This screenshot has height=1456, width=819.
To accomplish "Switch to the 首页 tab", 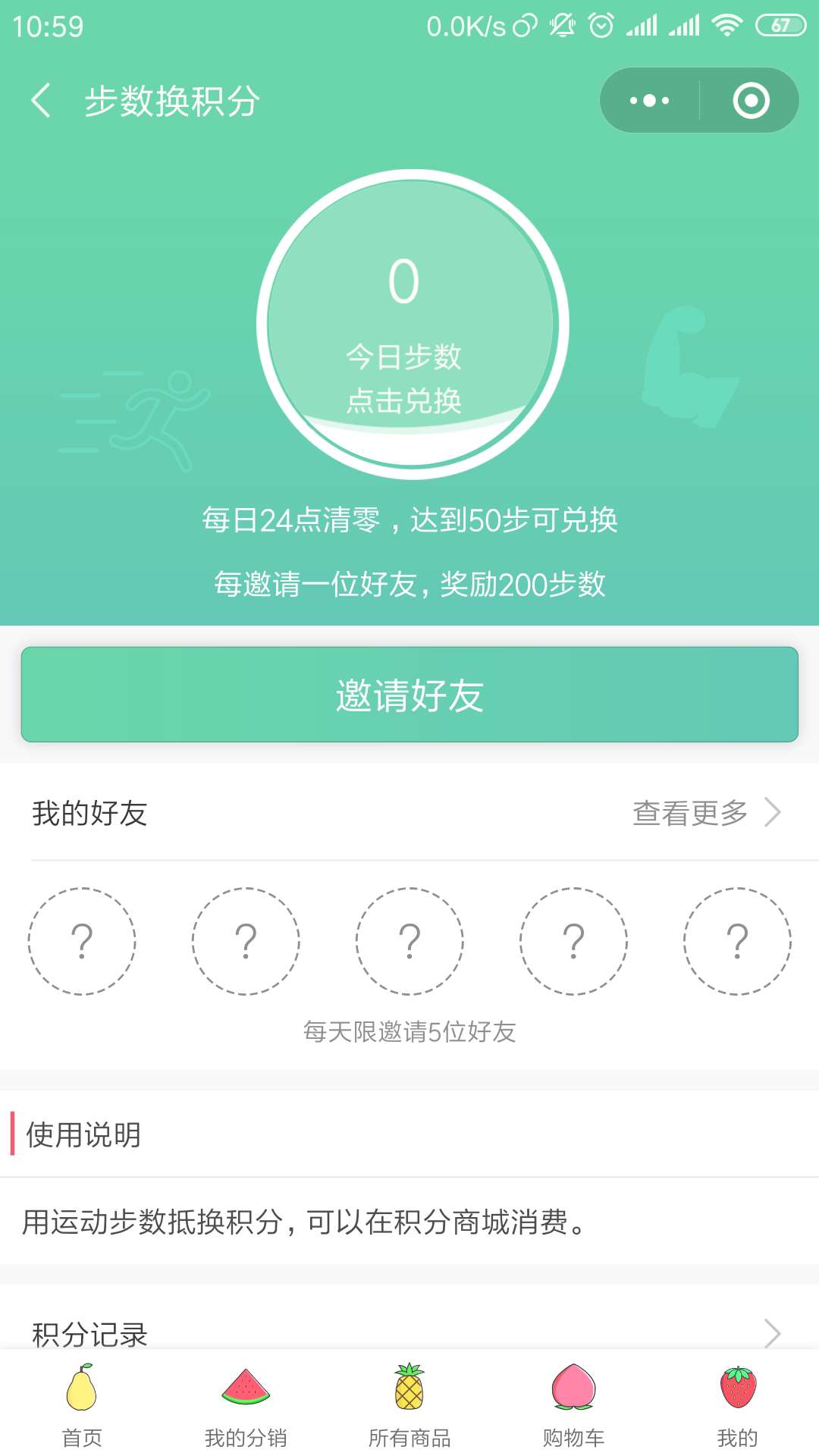I will pos(82,1406).
